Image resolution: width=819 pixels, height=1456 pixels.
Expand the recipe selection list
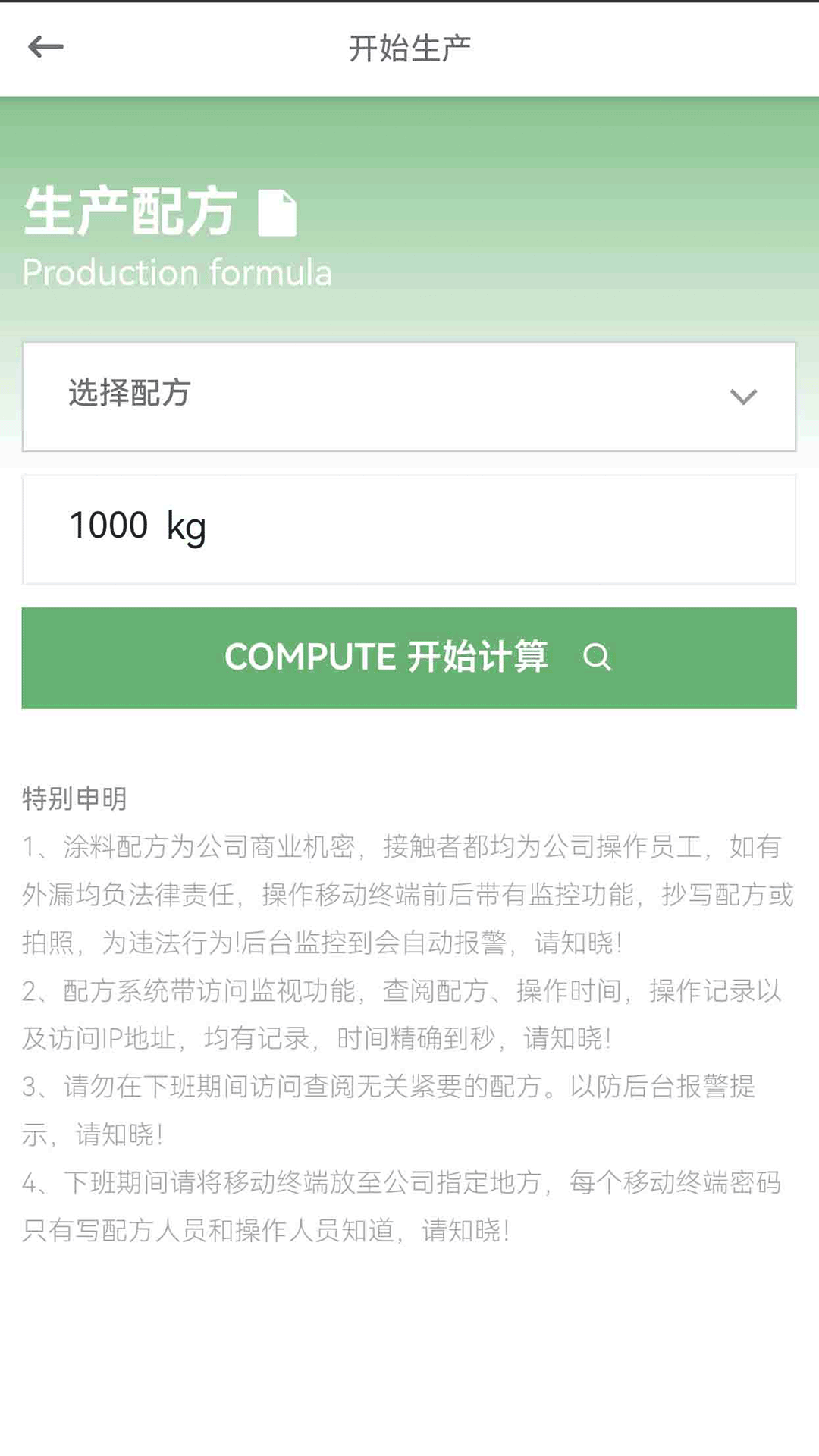pos(409,396)
